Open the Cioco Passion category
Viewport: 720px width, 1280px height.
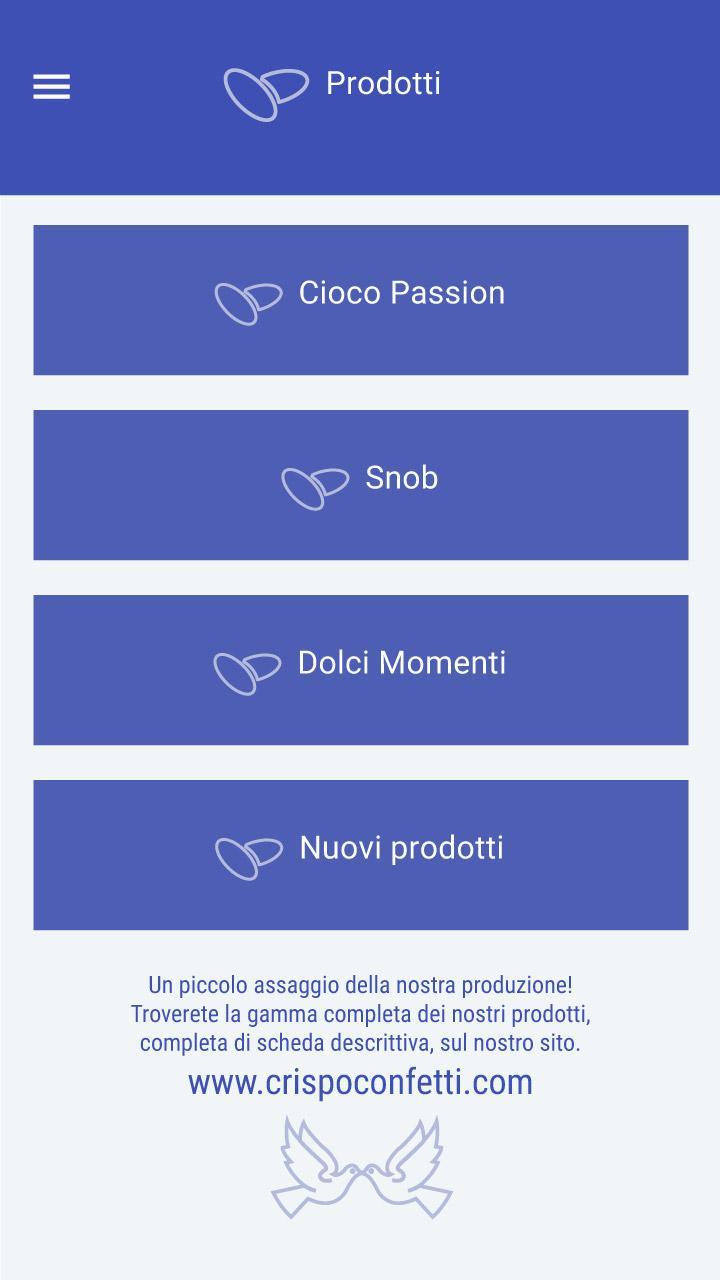pos(361,300)
